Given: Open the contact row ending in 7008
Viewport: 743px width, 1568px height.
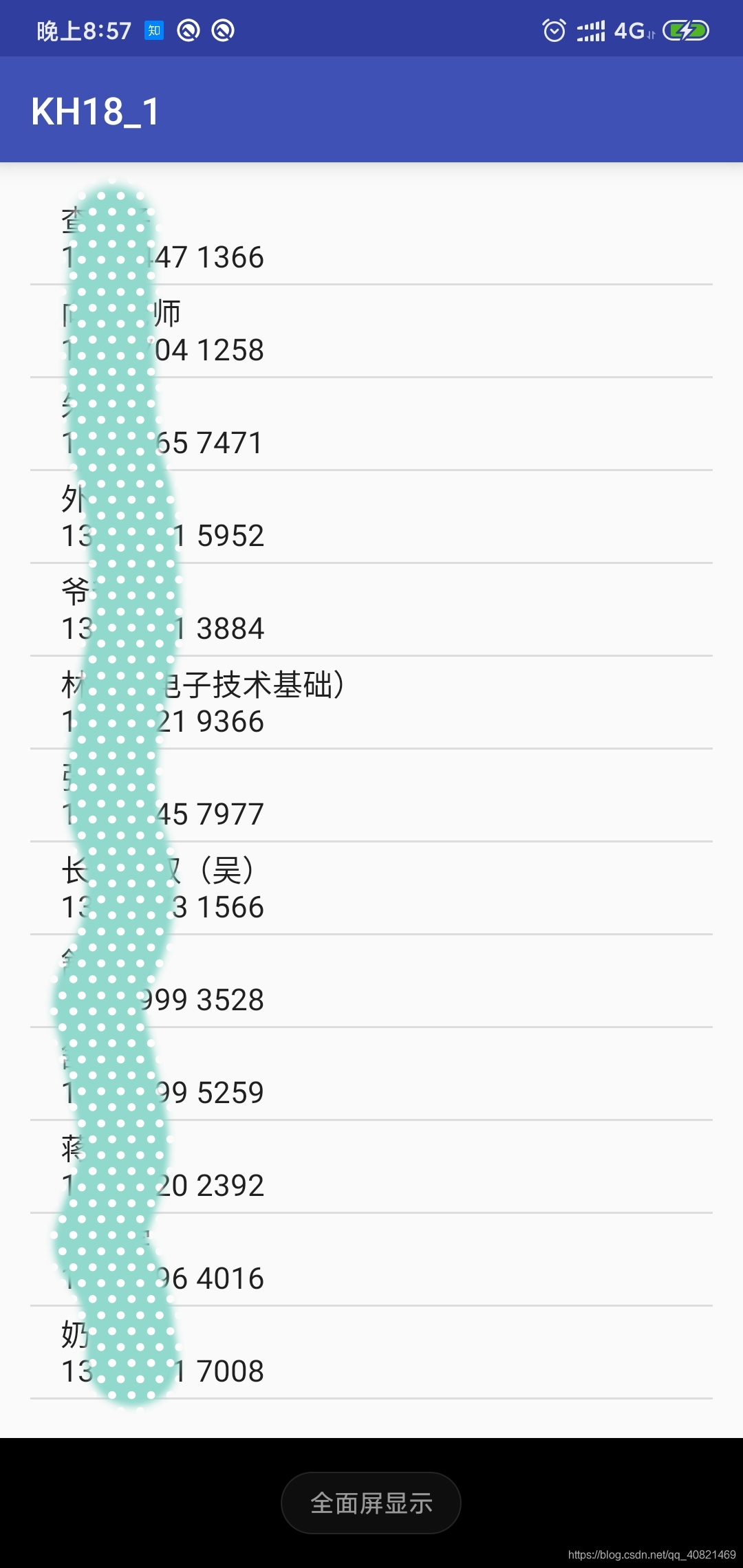Looking at the screenshot, I should (x=371, y=1352).
